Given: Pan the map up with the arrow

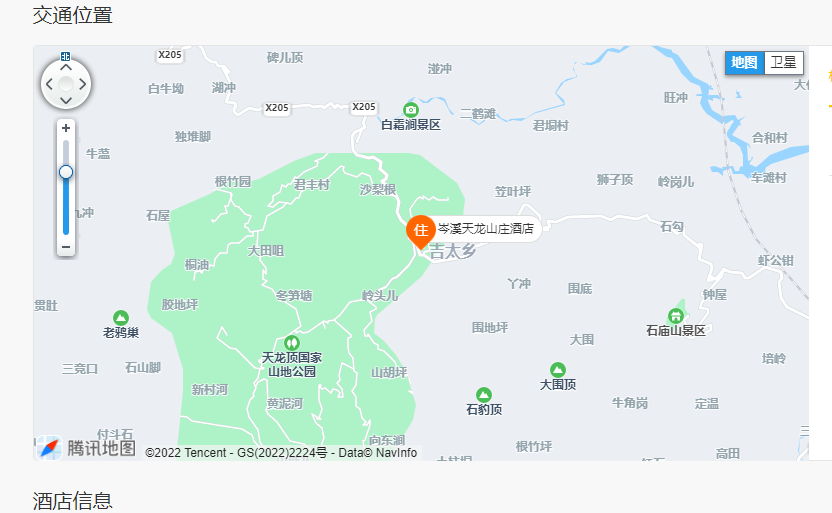Looking at the screenshot, I should (66, 68).
